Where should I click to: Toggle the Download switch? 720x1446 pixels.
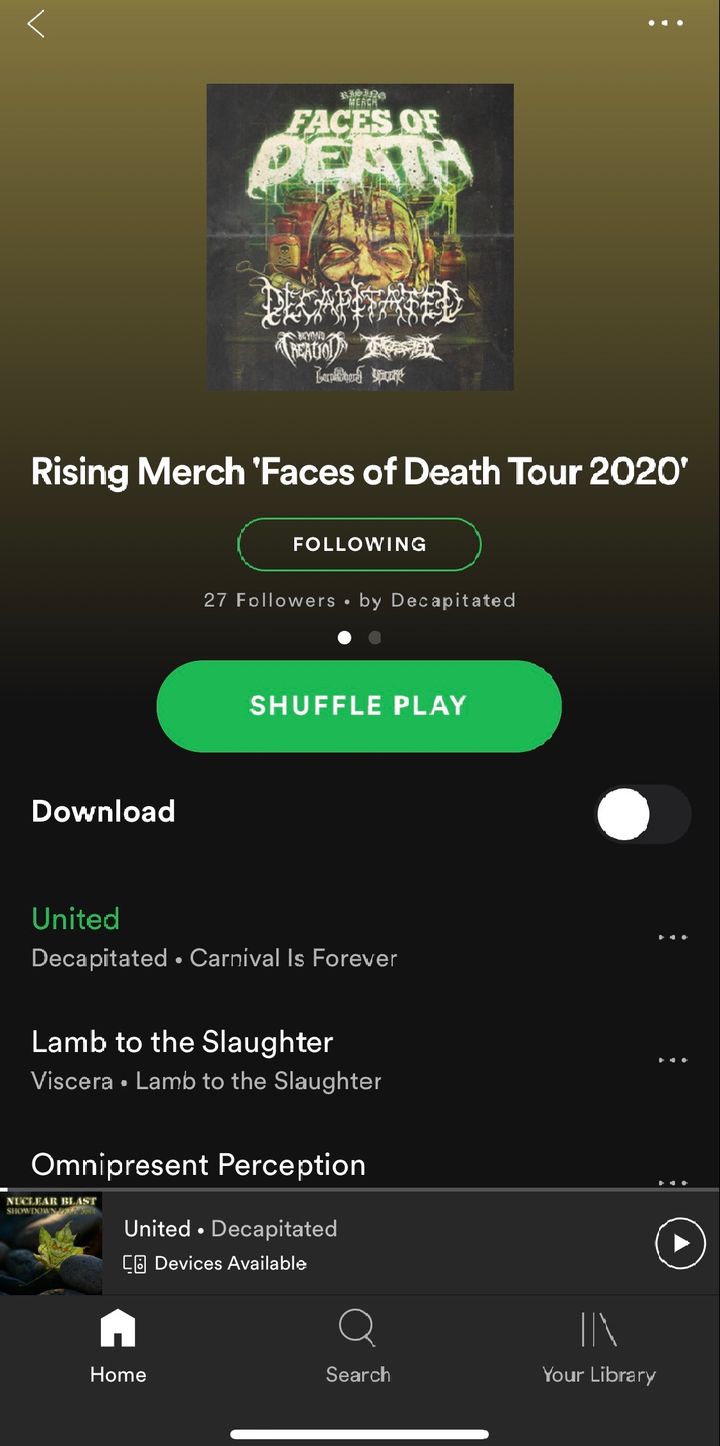[x=642, y=814]
